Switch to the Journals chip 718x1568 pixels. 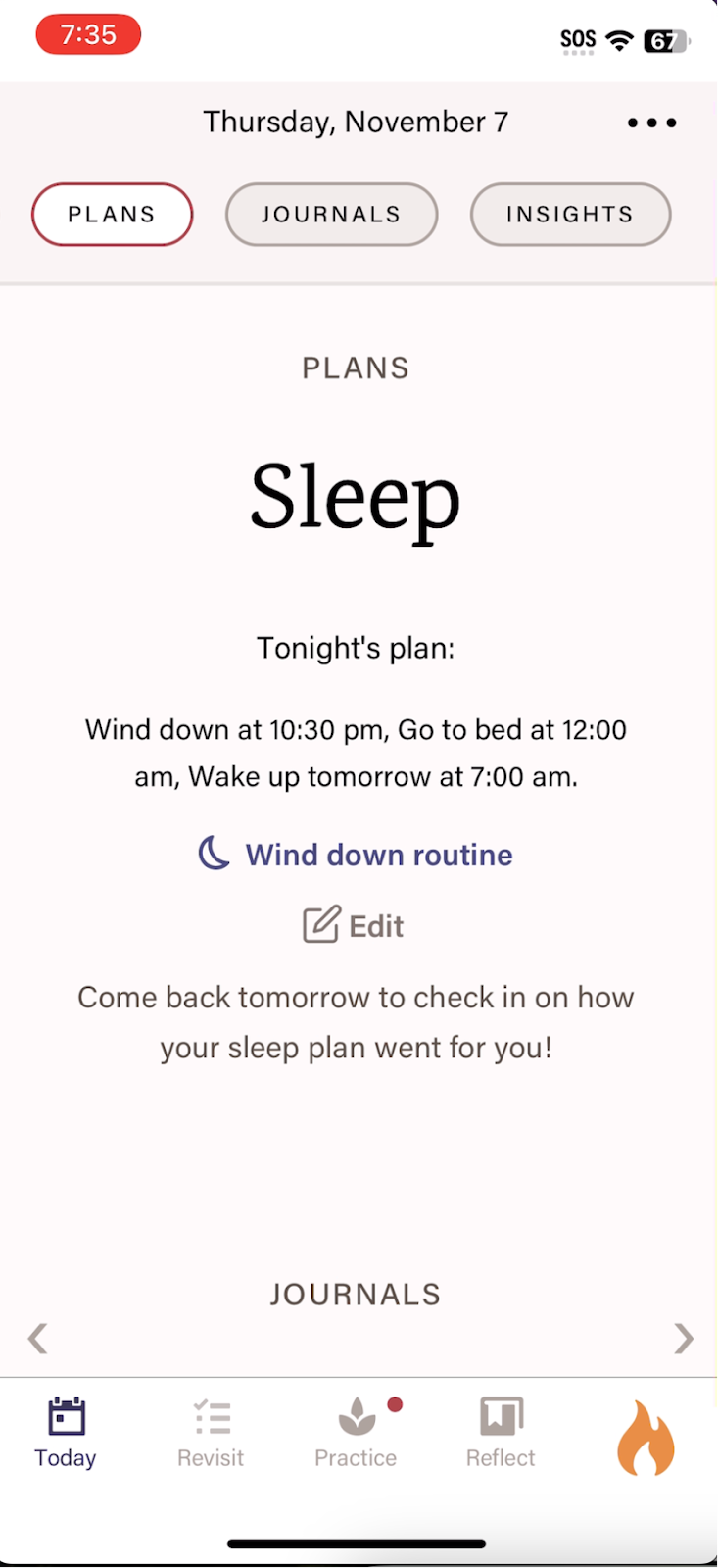pos(331,215)
